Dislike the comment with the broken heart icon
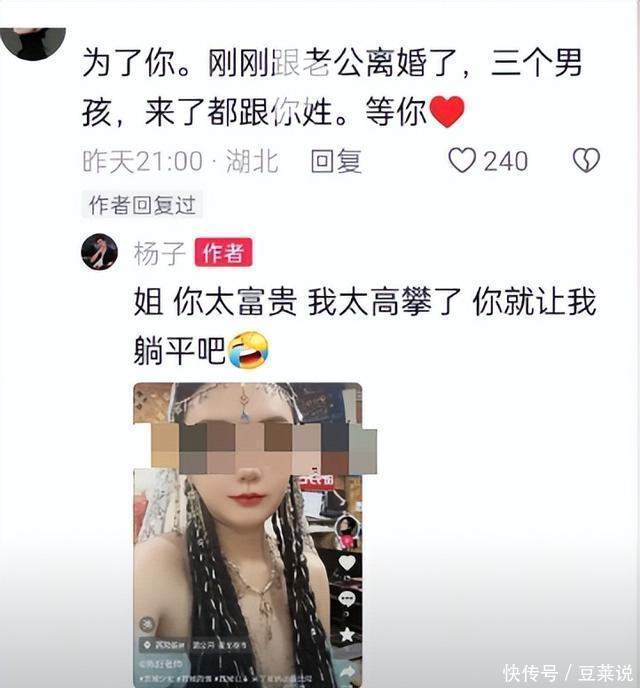640x688 pixels. tap(586, 160)
